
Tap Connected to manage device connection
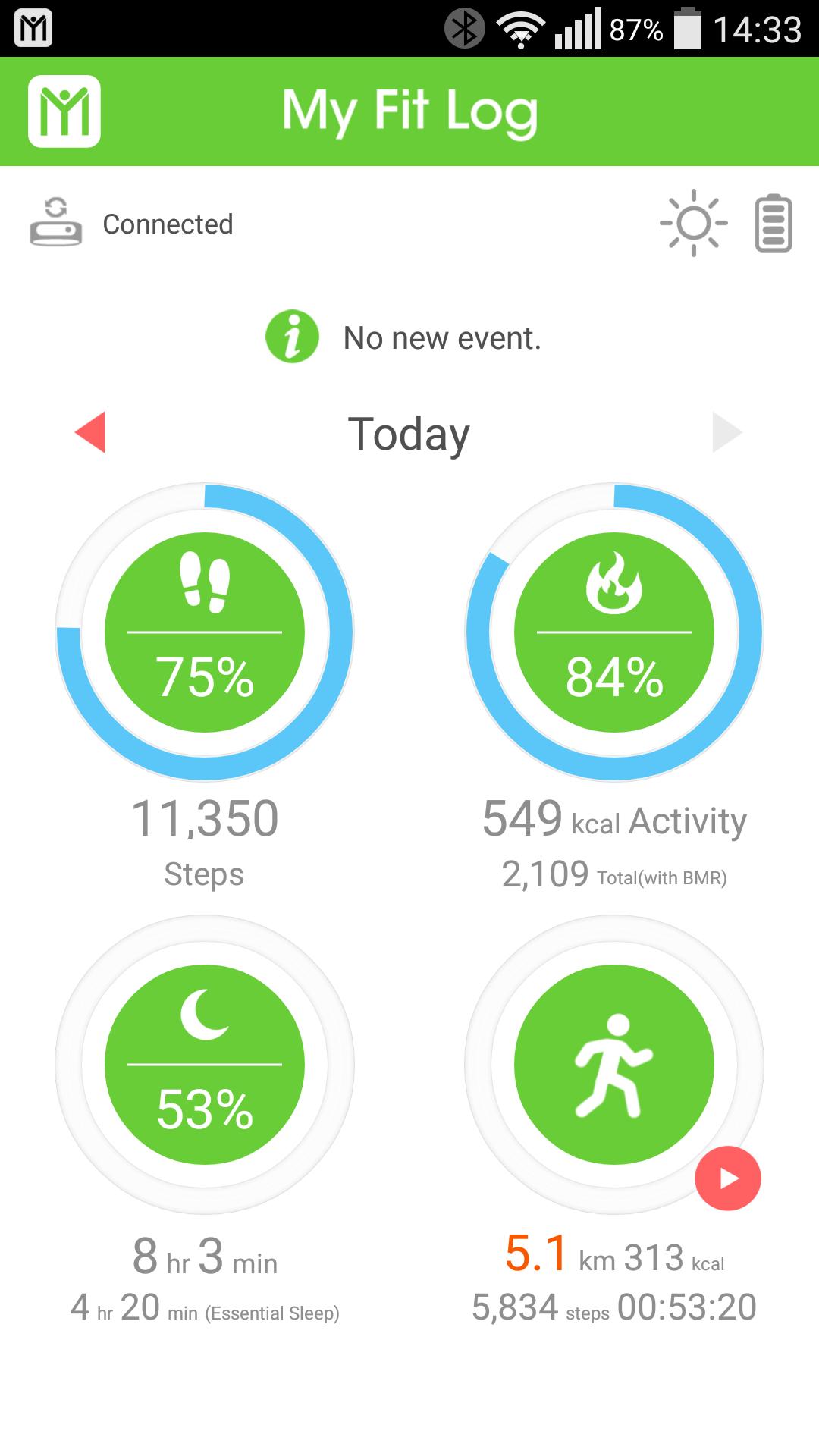click(x=168, y=222)
